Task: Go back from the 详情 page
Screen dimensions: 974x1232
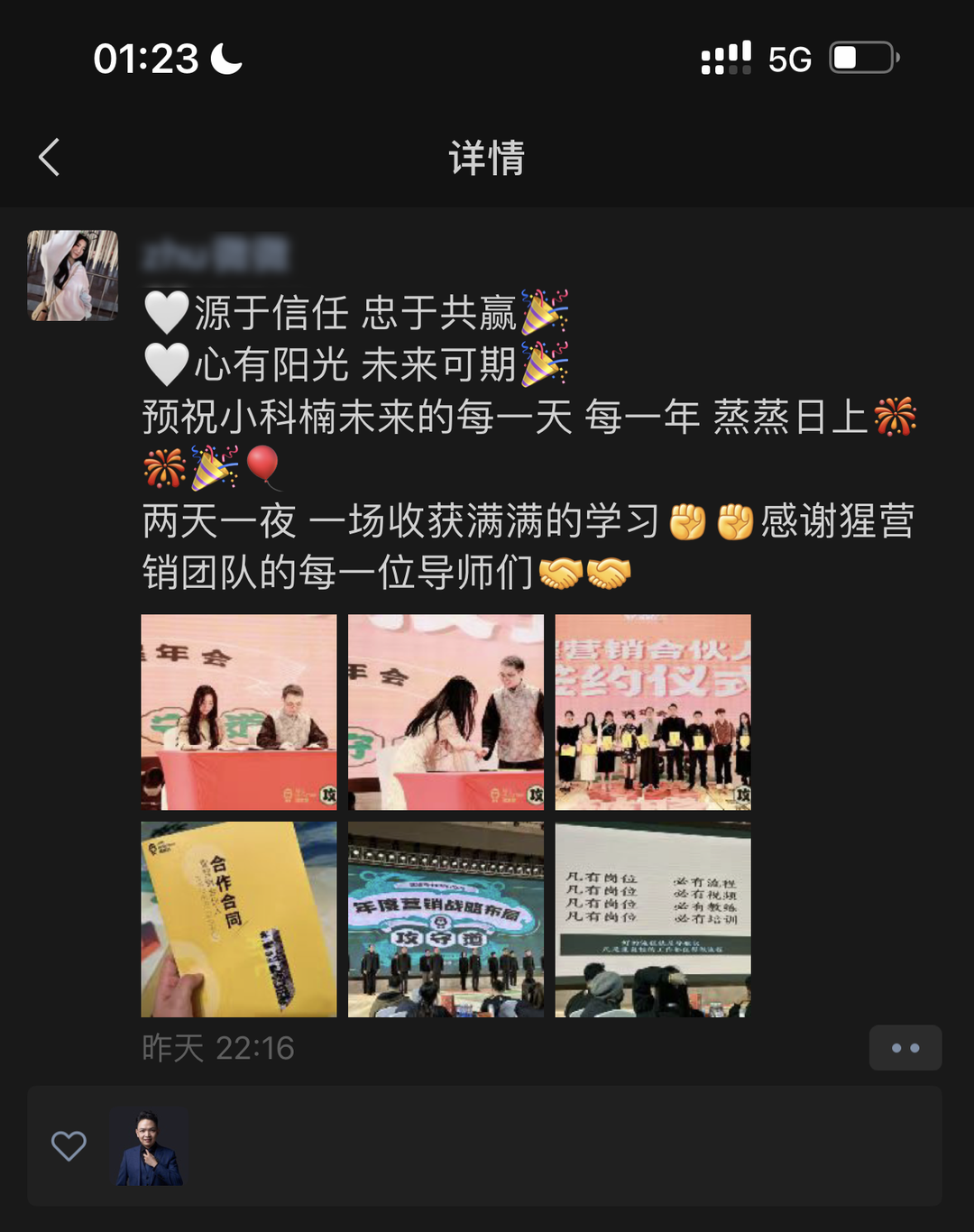Action: click(51, 158)
